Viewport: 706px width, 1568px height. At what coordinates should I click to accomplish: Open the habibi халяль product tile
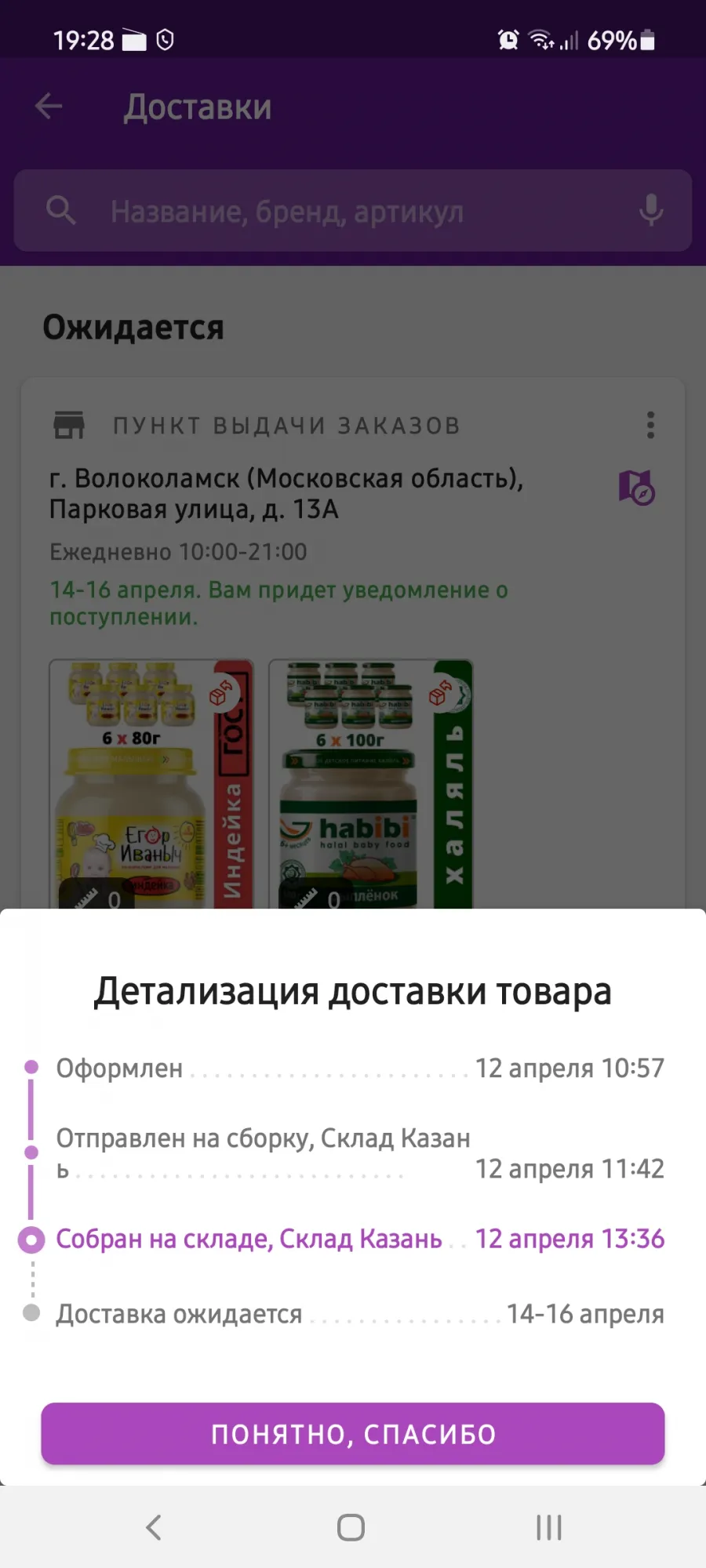pos(371,784)
